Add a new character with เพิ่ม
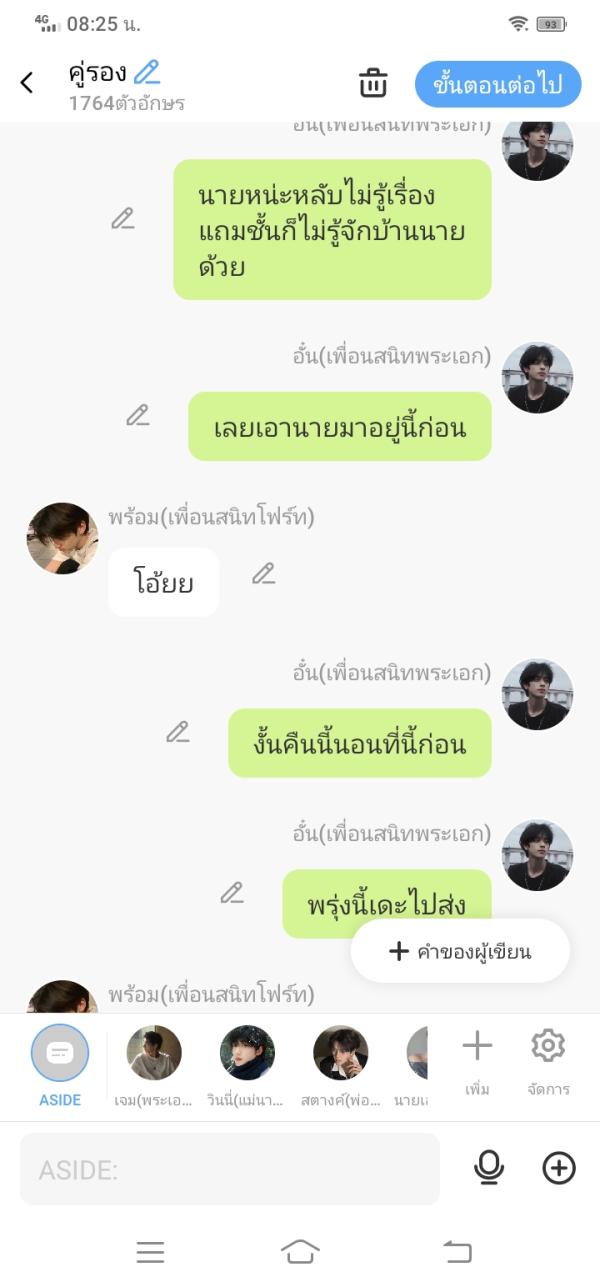600x1287 pixels. 477,1060
